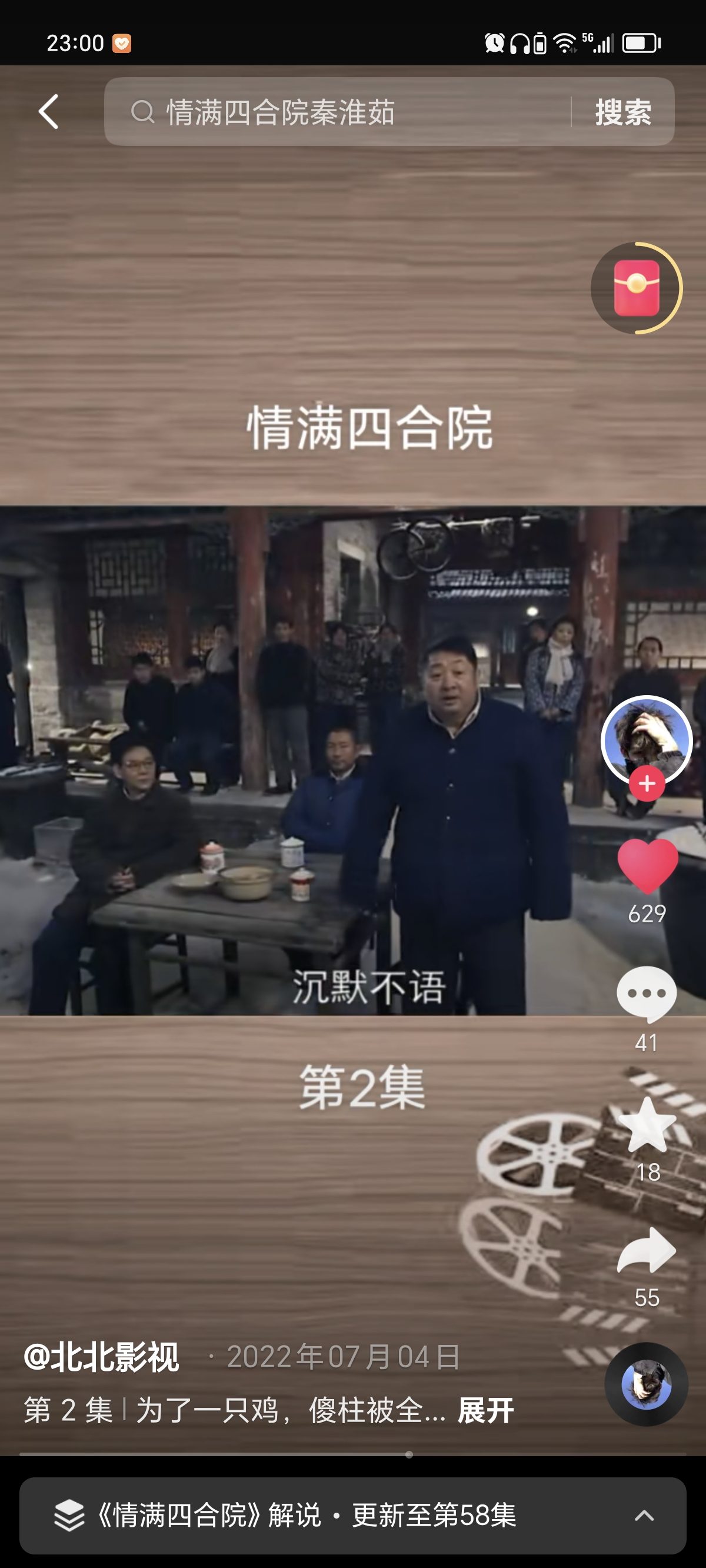Expand the description with 展开
The height and width of the screenshot is (1568, 706).
tap(486, 1410)
